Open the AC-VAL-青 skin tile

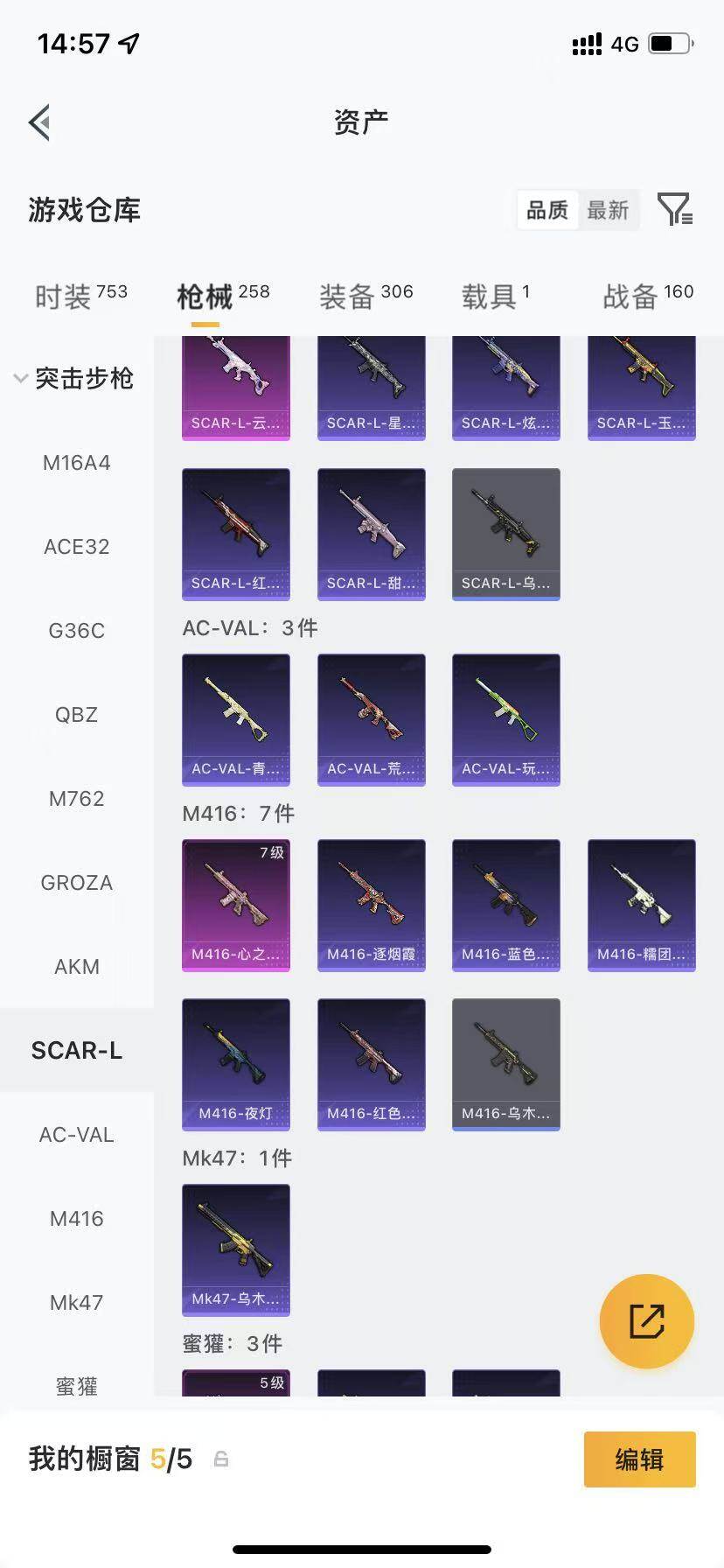click(x=236, y=719)
